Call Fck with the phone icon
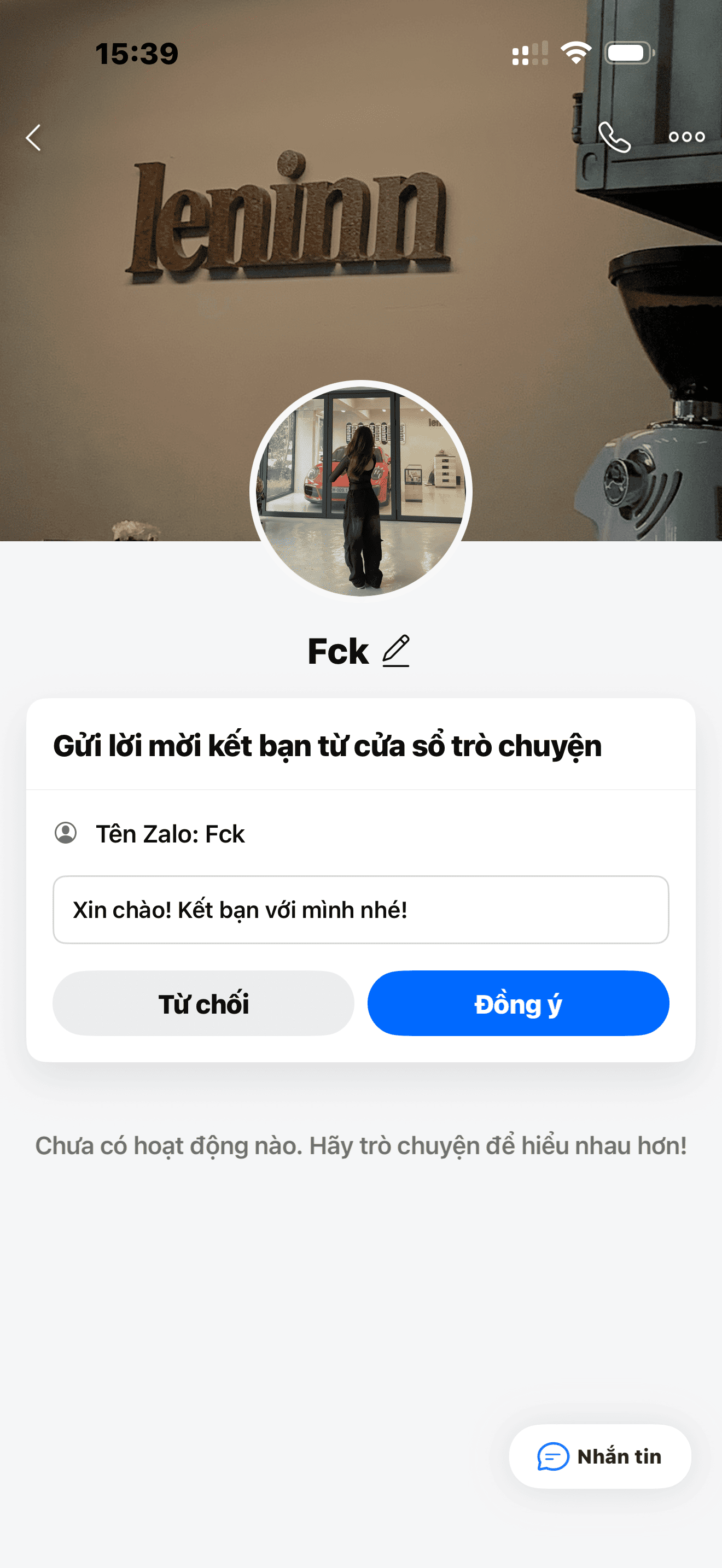The image size is (722, 1568). pos(614,137)
